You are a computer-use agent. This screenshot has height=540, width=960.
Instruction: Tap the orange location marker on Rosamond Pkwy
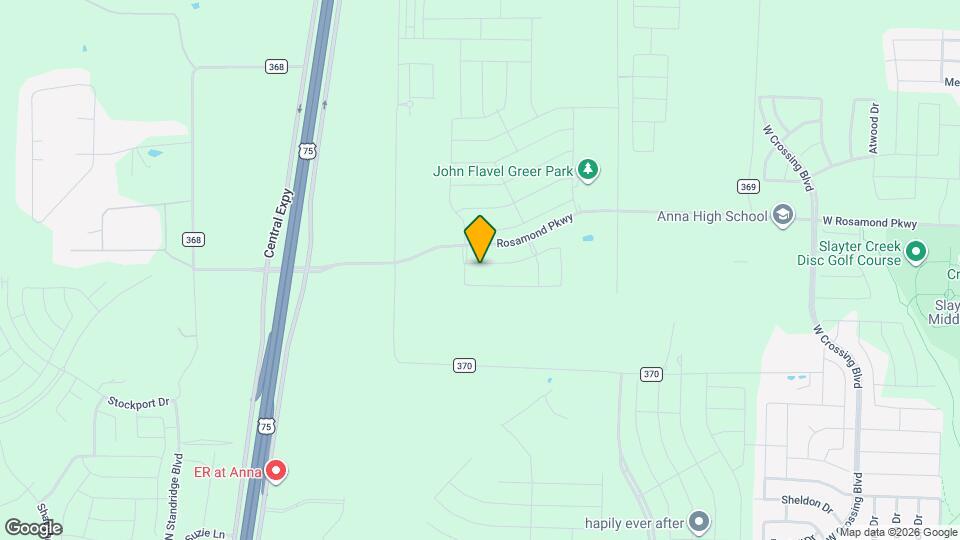pos(481,238)
